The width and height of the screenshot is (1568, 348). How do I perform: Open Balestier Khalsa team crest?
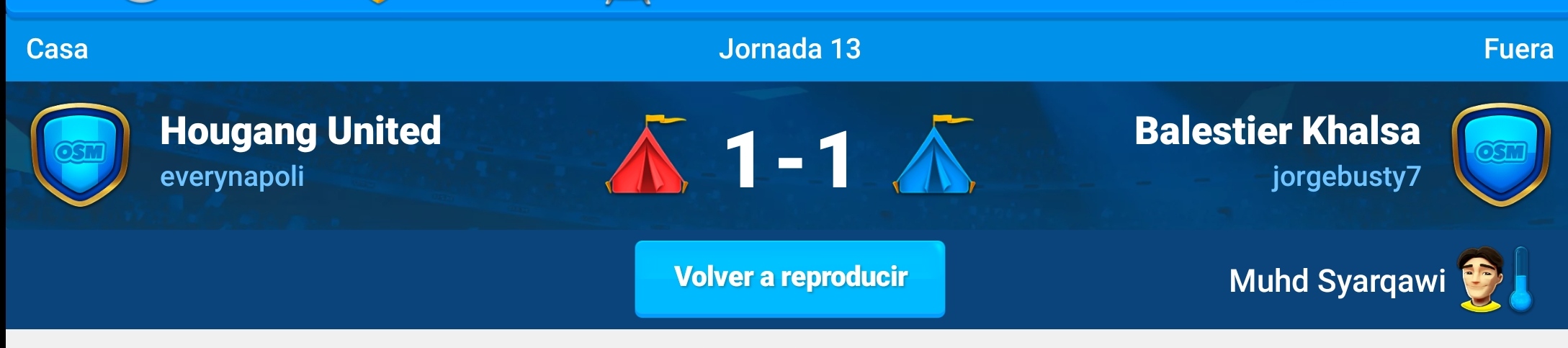pyautogui.click(x=1500, y=153)
